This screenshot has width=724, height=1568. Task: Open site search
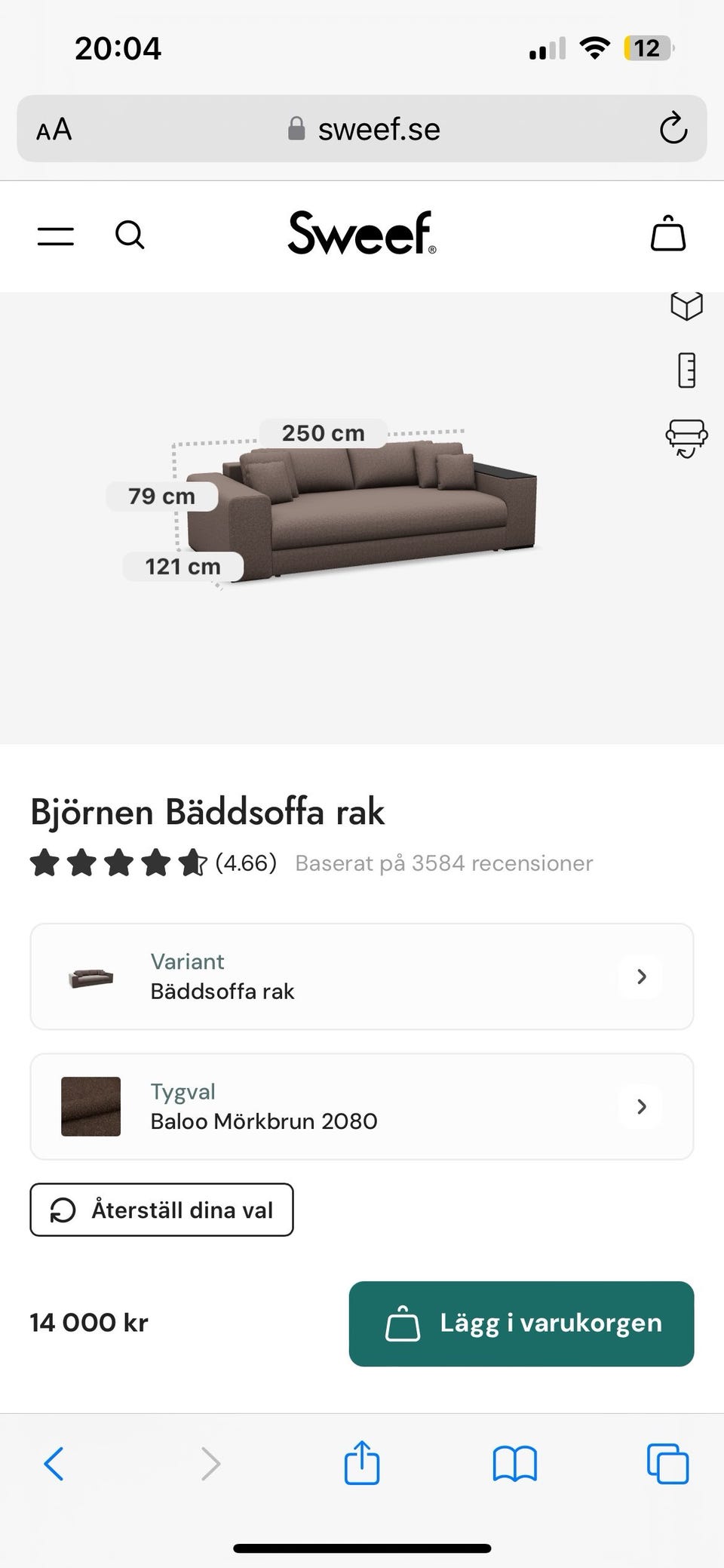tap(130, 235)
